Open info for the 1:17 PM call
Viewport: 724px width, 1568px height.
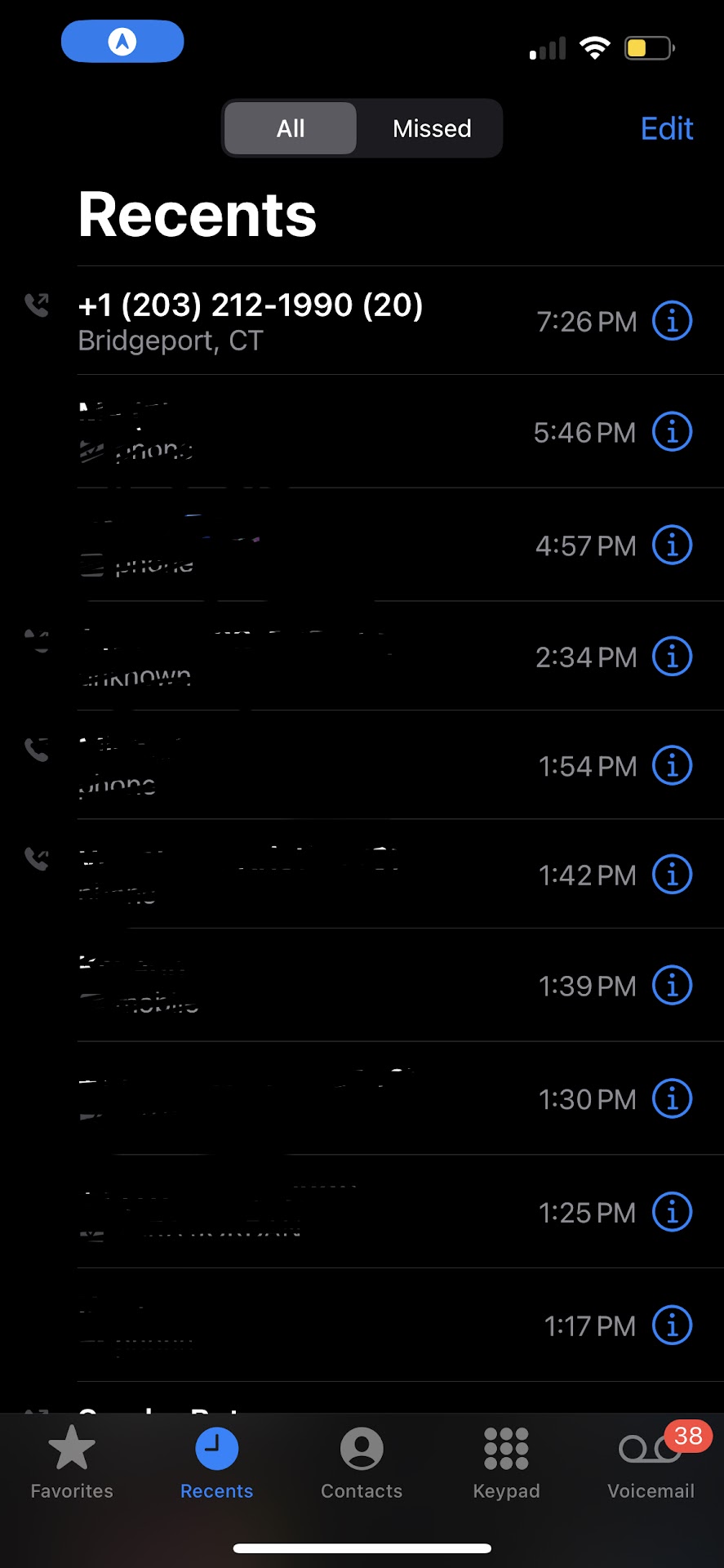pyautogui.click(x=672, y=1325)
